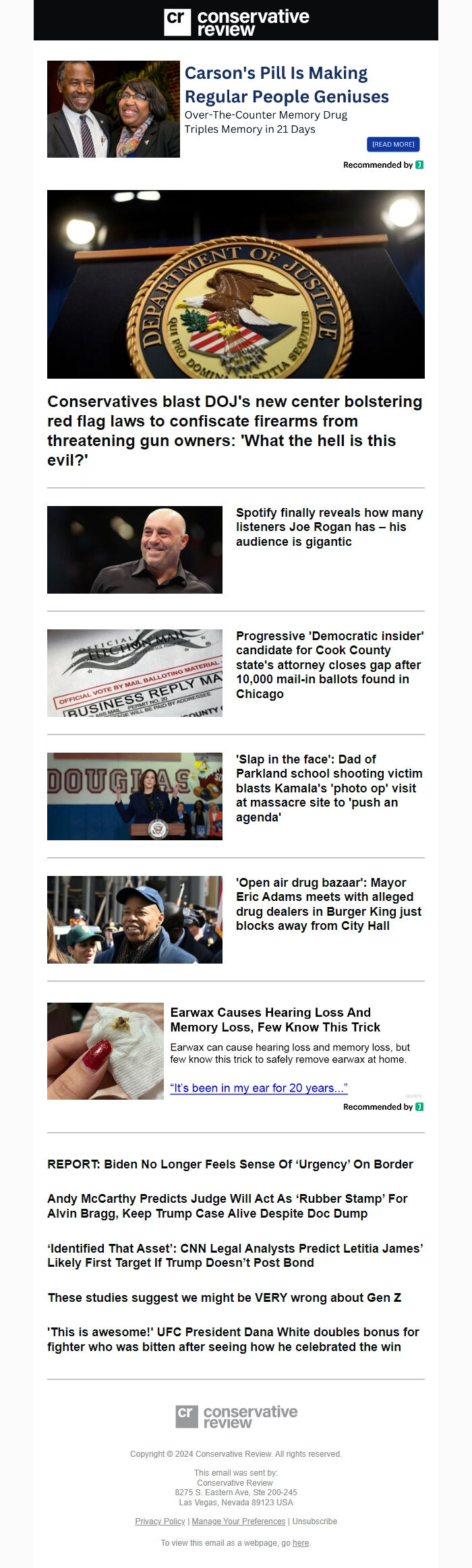Open Department of Justice seal image
Image resolution: width=472 pixels, height=1568 pixels.
tap(236, 284)
